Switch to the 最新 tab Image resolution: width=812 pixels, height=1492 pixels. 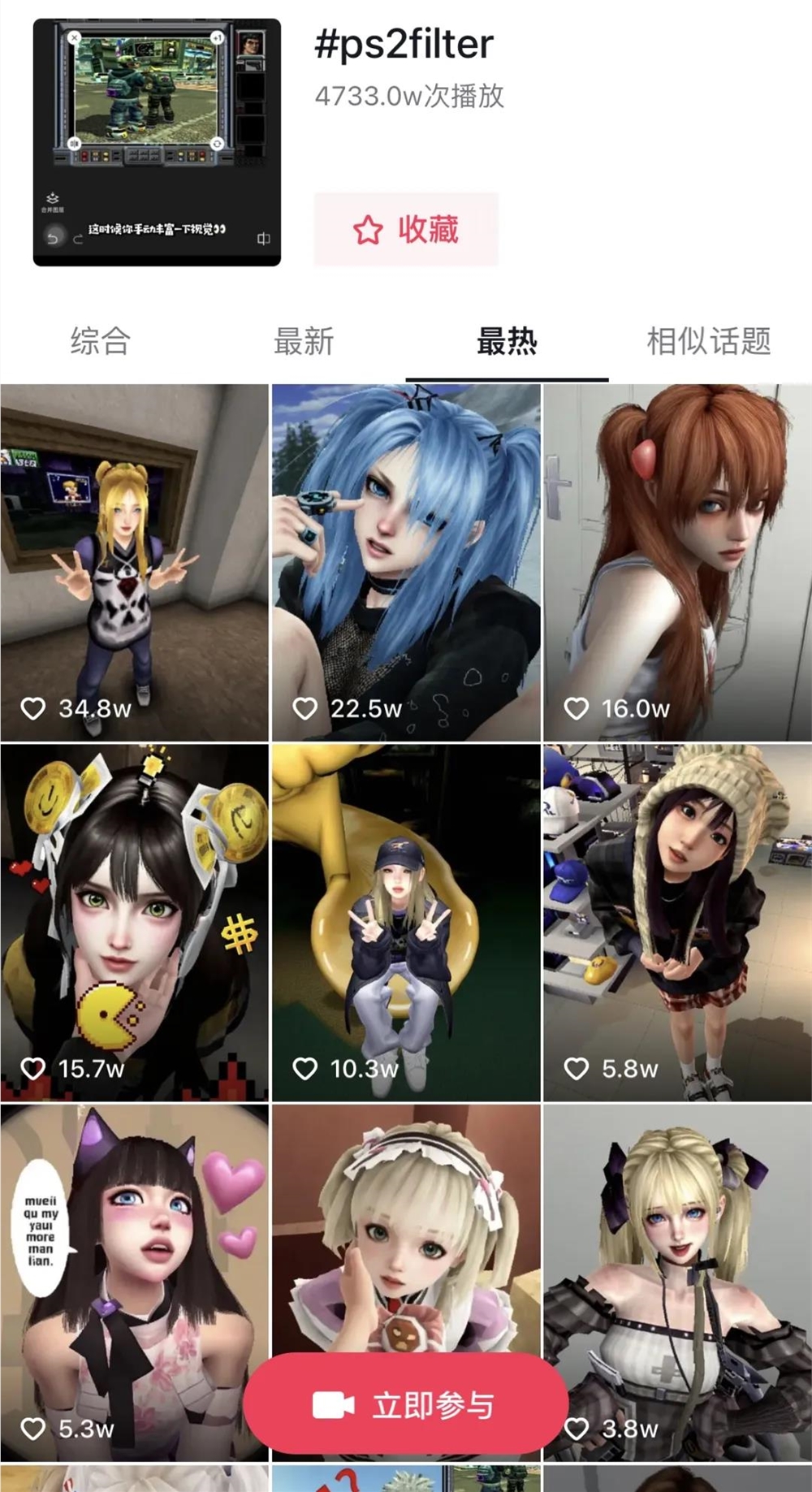304,341
